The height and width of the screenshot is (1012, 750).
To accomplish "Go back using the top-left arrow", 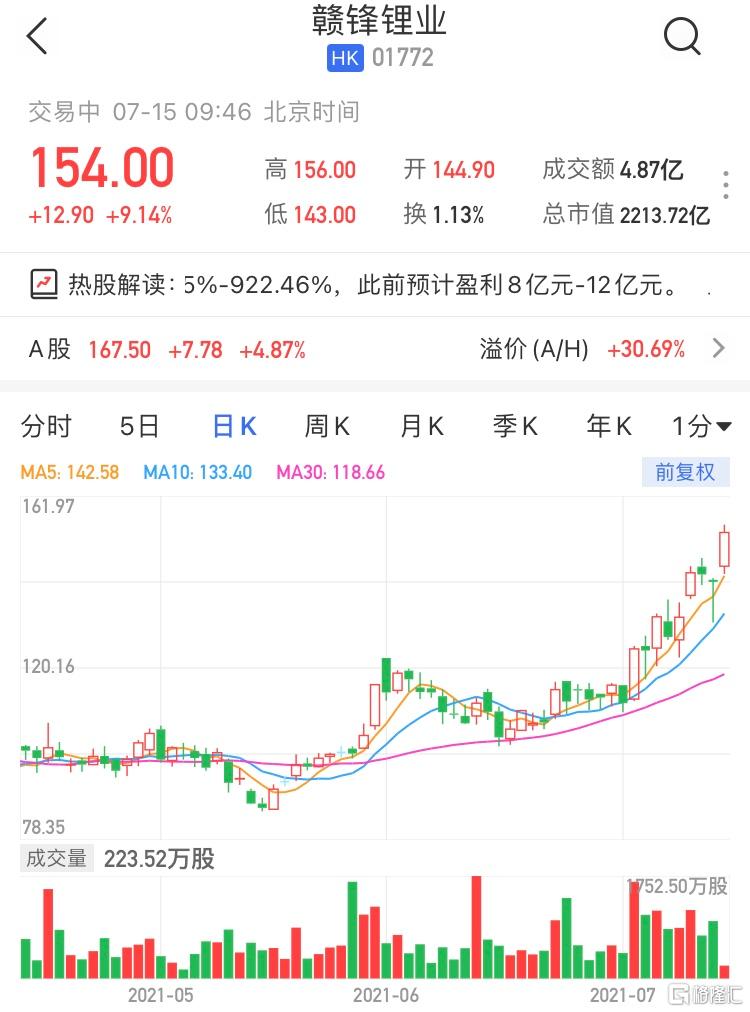I will [x=37, y=37].
